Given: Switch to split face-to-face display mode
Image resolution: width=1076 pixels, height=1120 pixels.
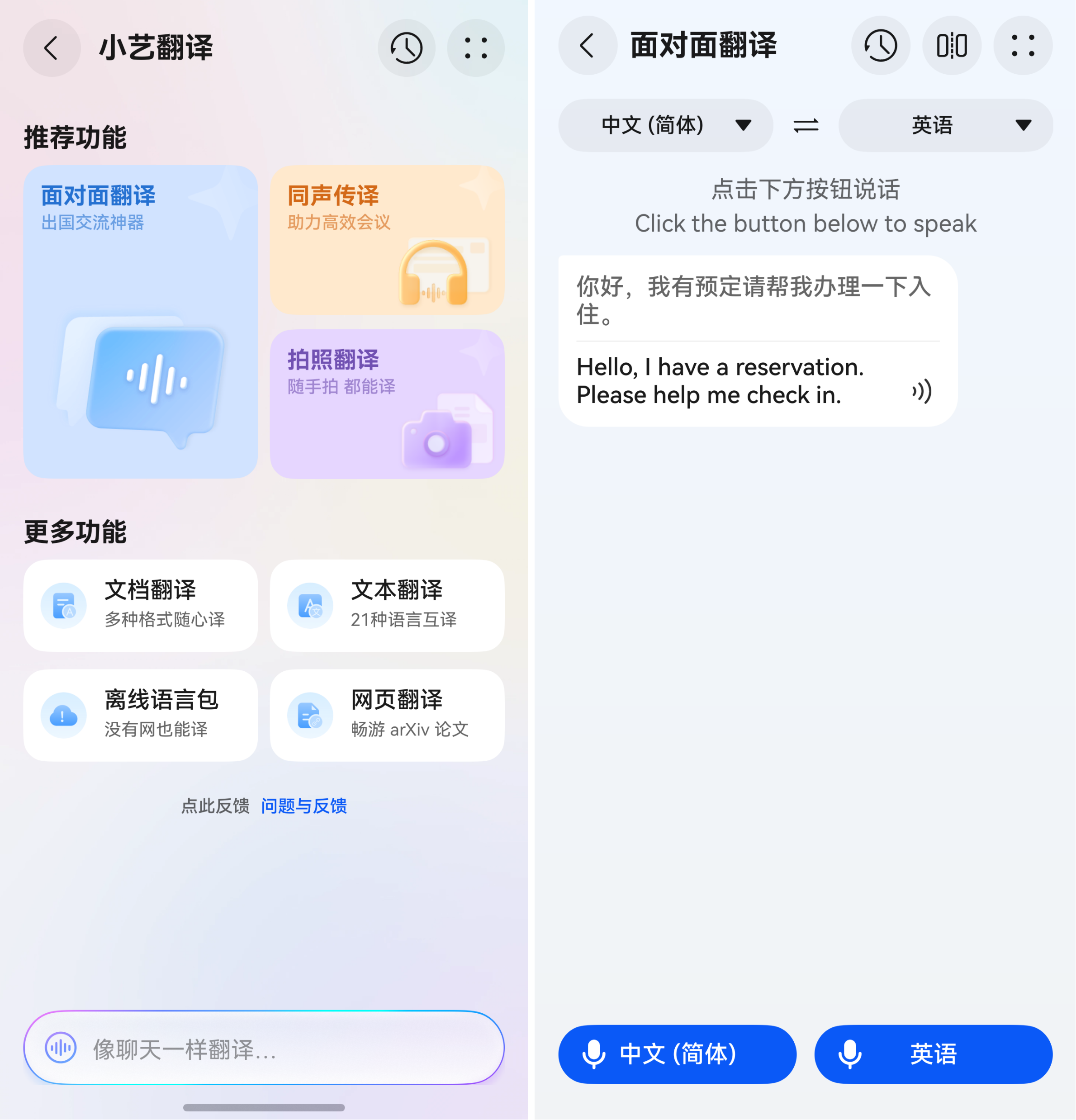Looking at the screenshot, I should [952, 46].
